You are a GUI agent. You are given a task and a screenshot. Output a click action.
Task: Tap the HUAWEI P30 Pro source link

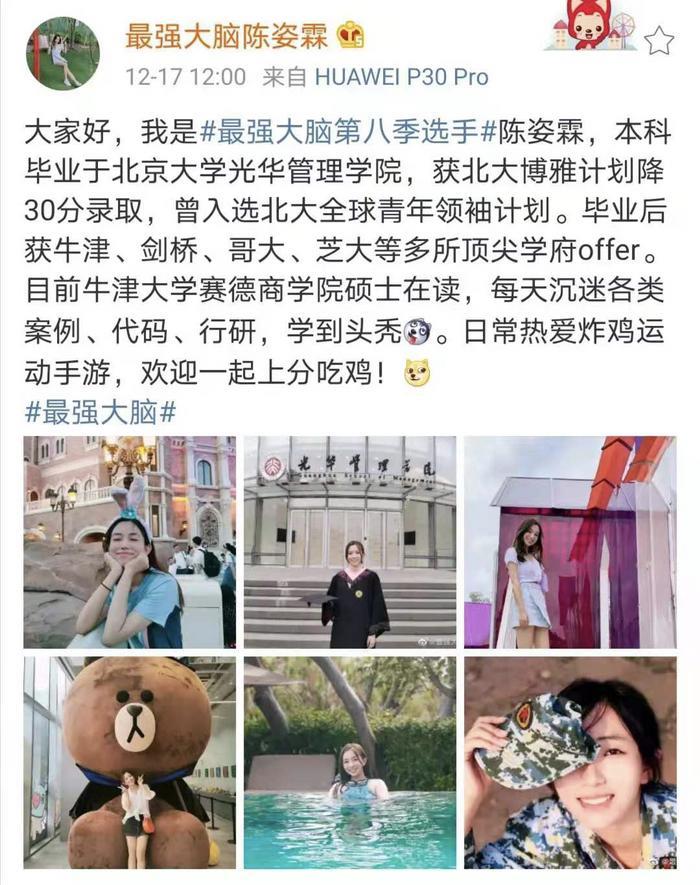(402, 76)
